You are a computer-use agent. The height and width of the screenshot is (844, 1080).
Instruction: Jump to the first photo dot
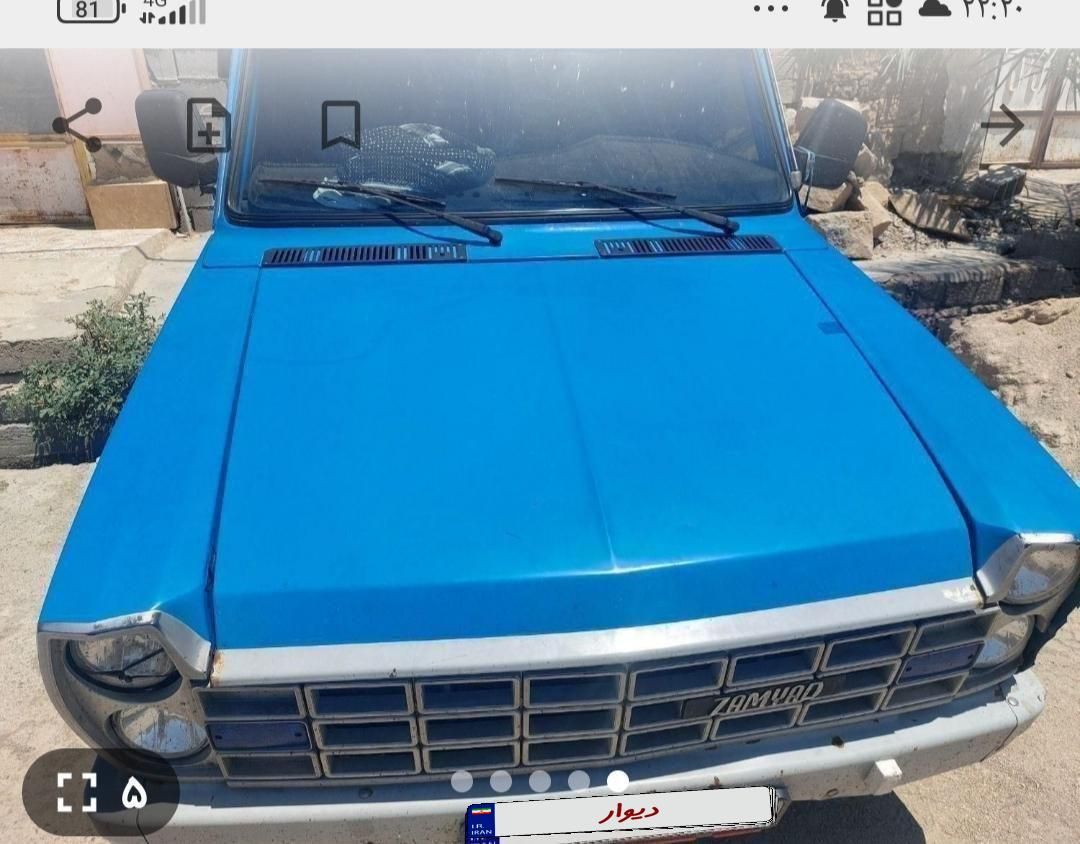[462, 781]
